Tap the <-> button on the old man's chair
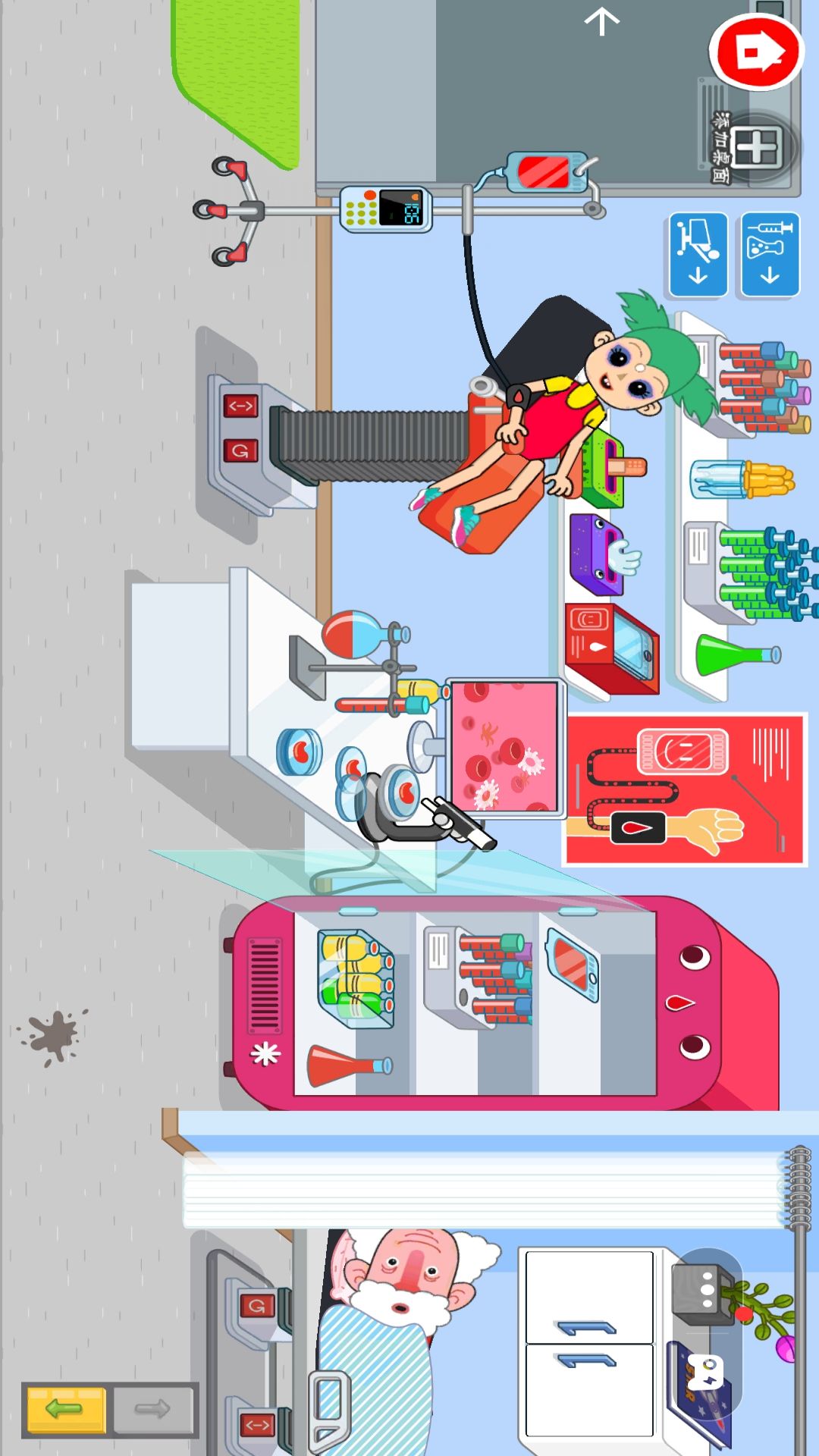Viewport: 819px width, 1456px height. tap(256, 1425)
